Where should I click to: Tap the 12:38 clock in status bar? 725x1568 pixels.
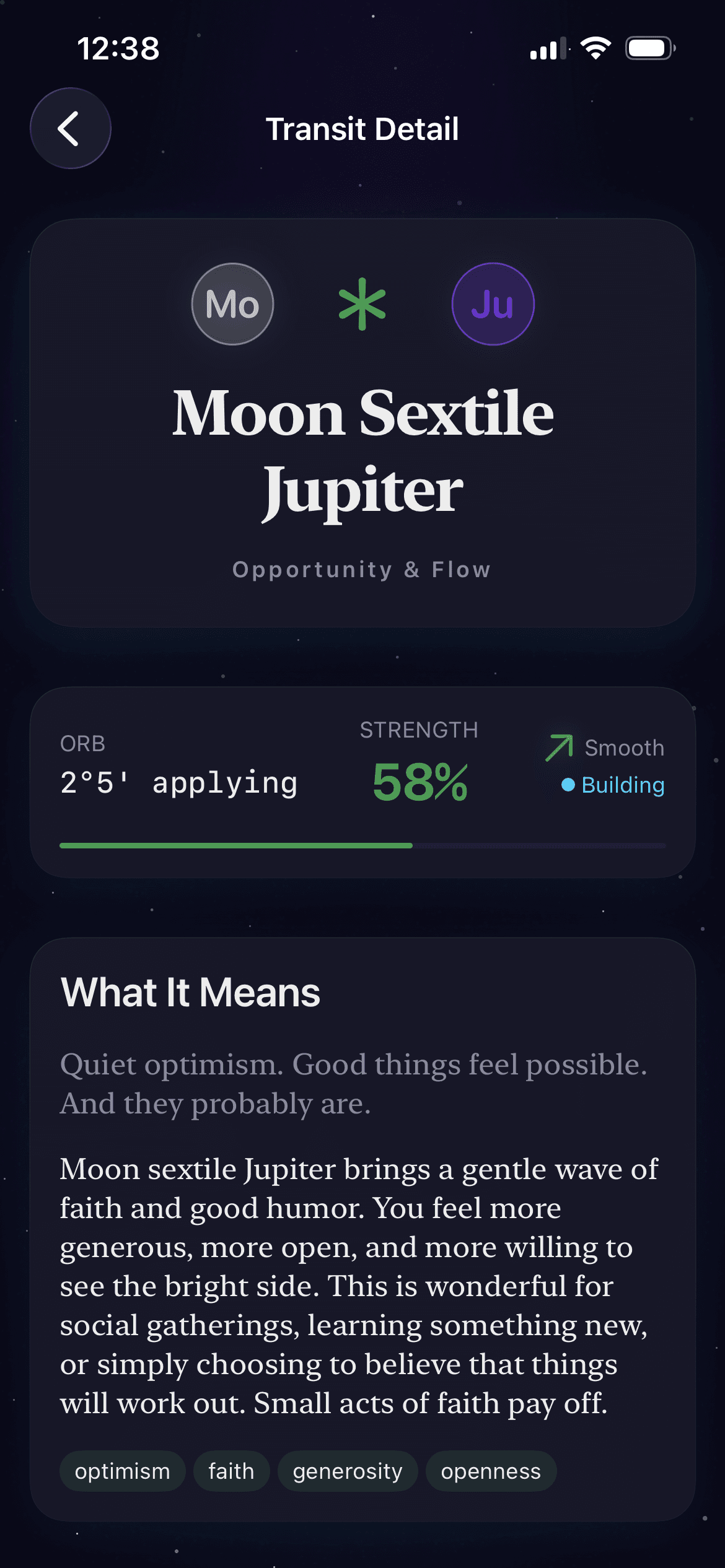click(116, 48)
